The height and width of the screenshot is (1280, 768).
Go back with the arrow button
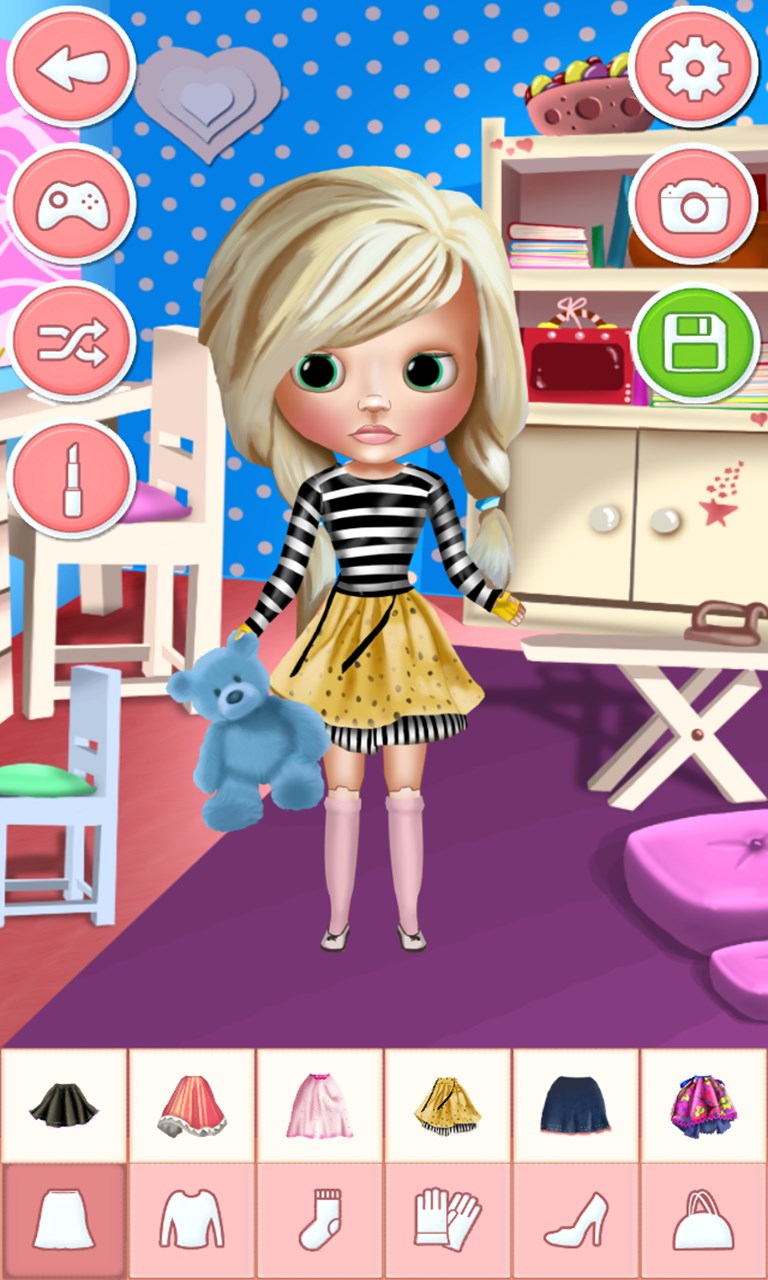[71, 68]
